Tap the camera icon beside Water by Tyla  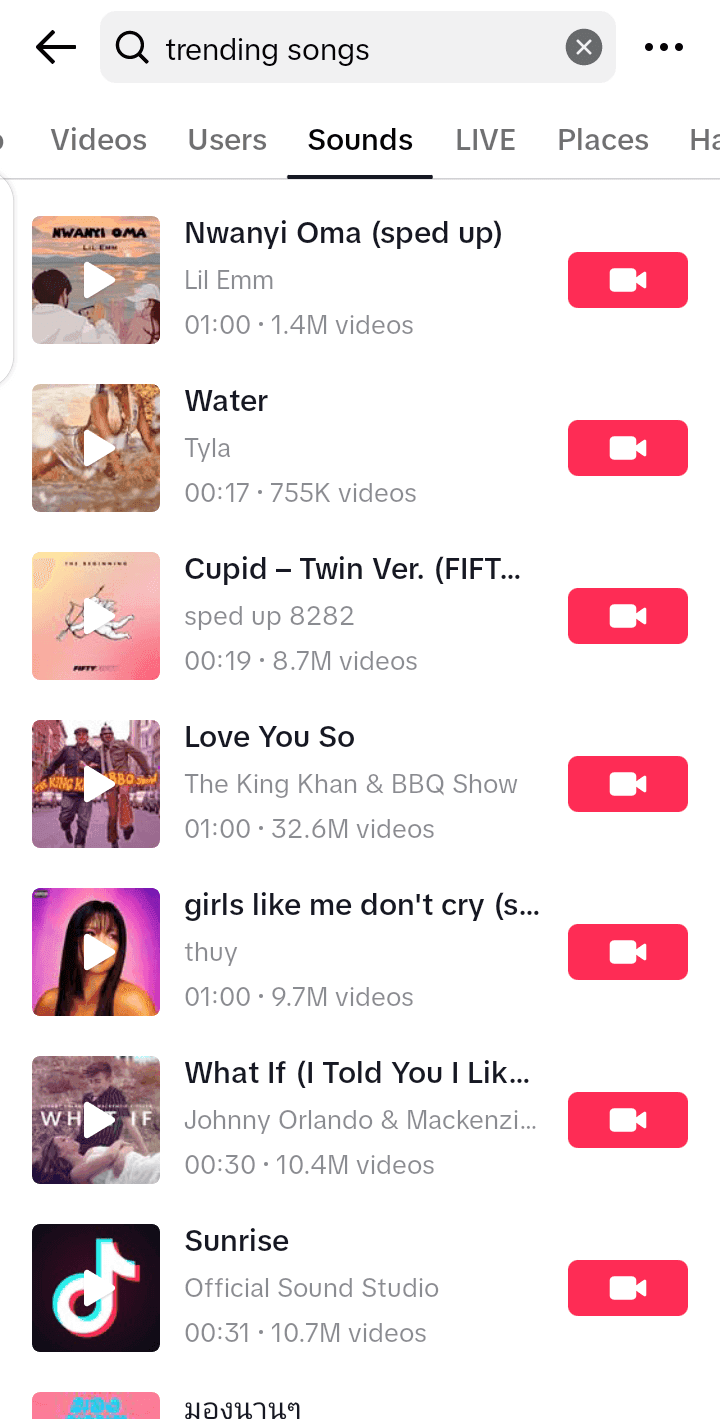[627, 448]
